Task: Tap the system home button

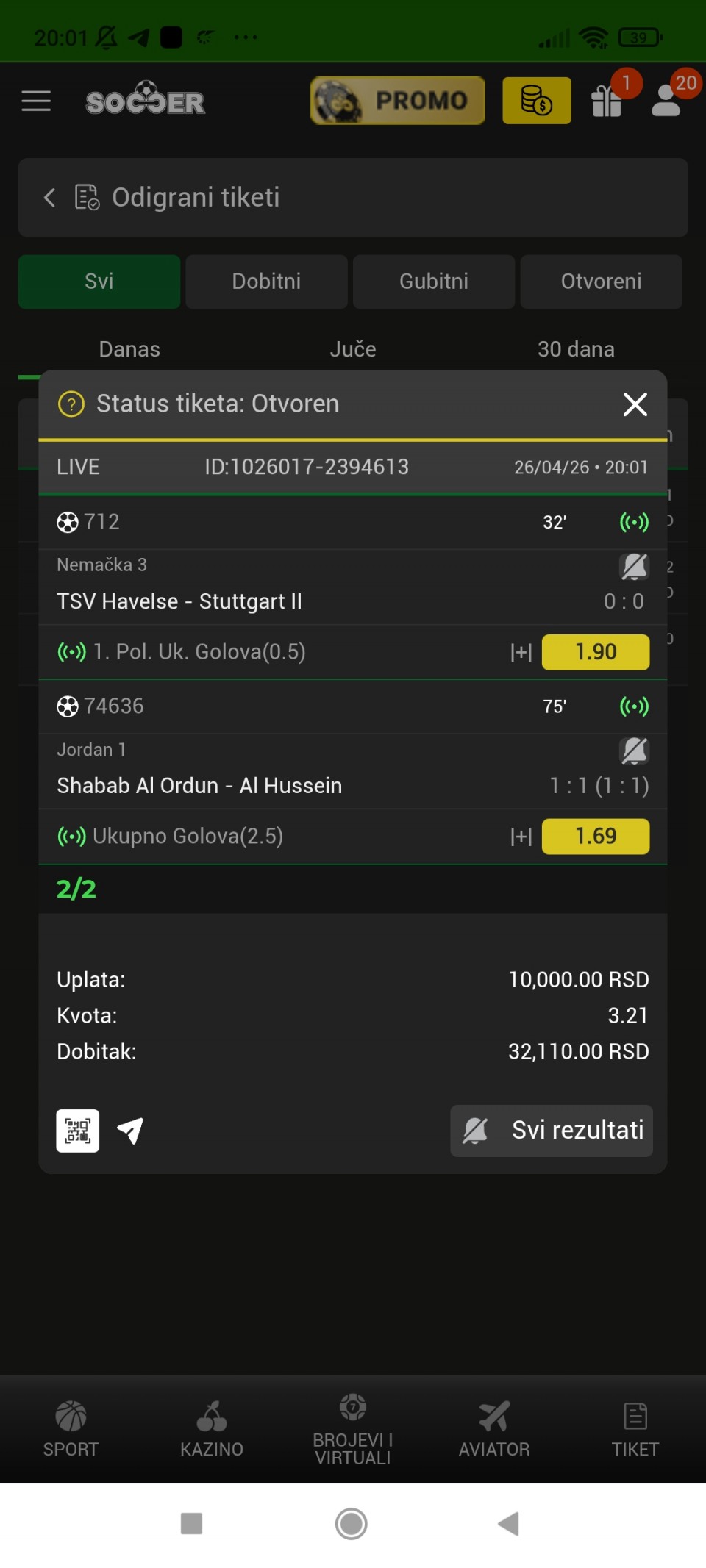Action: point(352,1524)
